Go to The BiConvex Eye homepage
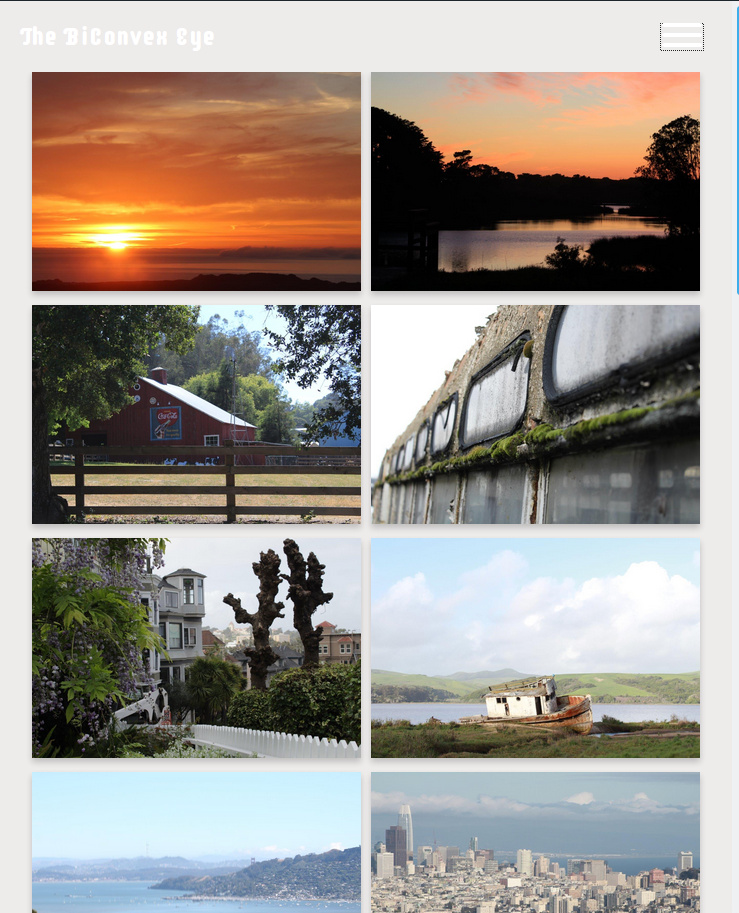Screen dimensions: 739x913 117,38
